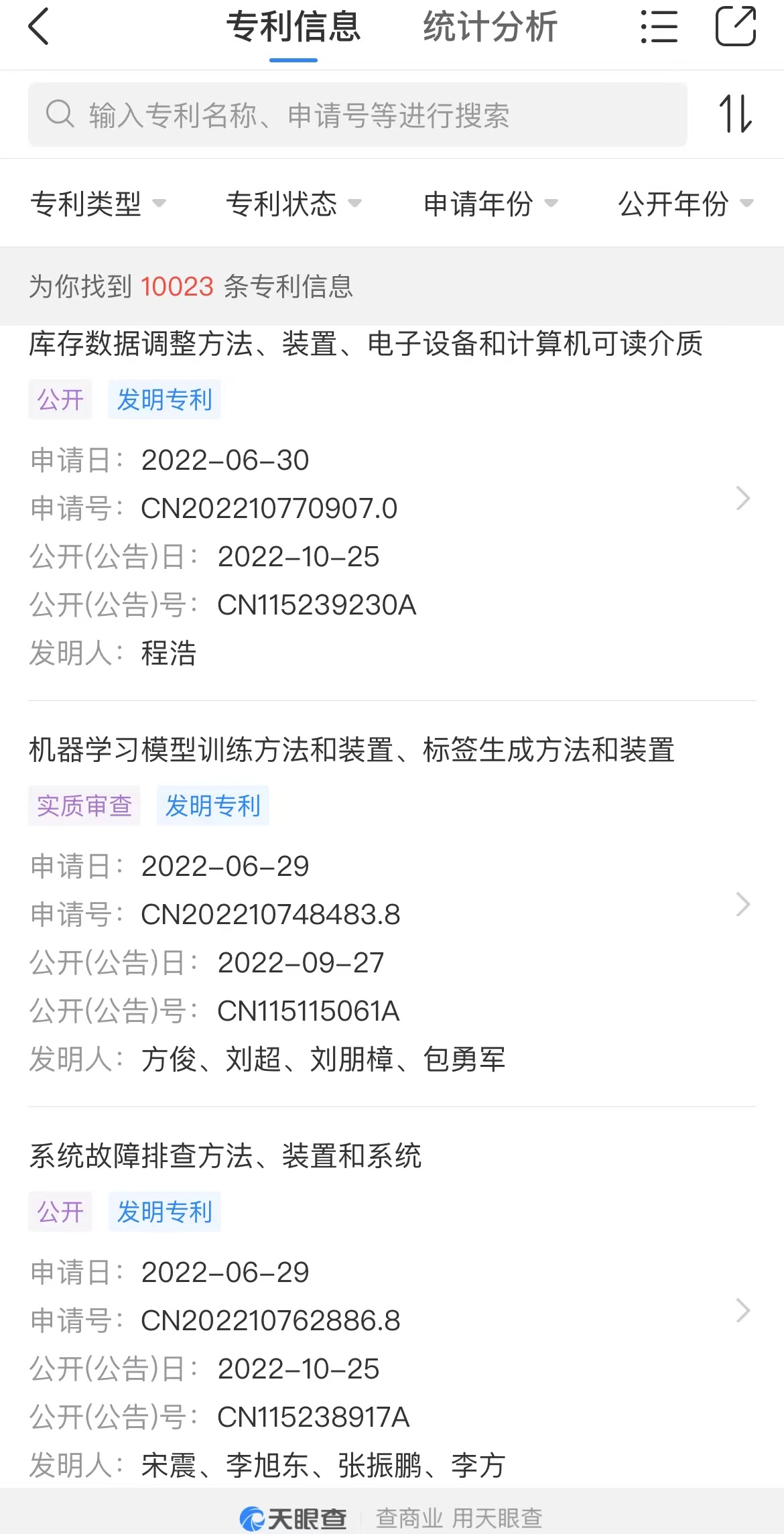Viewport: 784px width, 1534px height.
Task: Open the 申请年份 filter dropdown
Action: pyautogui.click(x=491, y=204)
